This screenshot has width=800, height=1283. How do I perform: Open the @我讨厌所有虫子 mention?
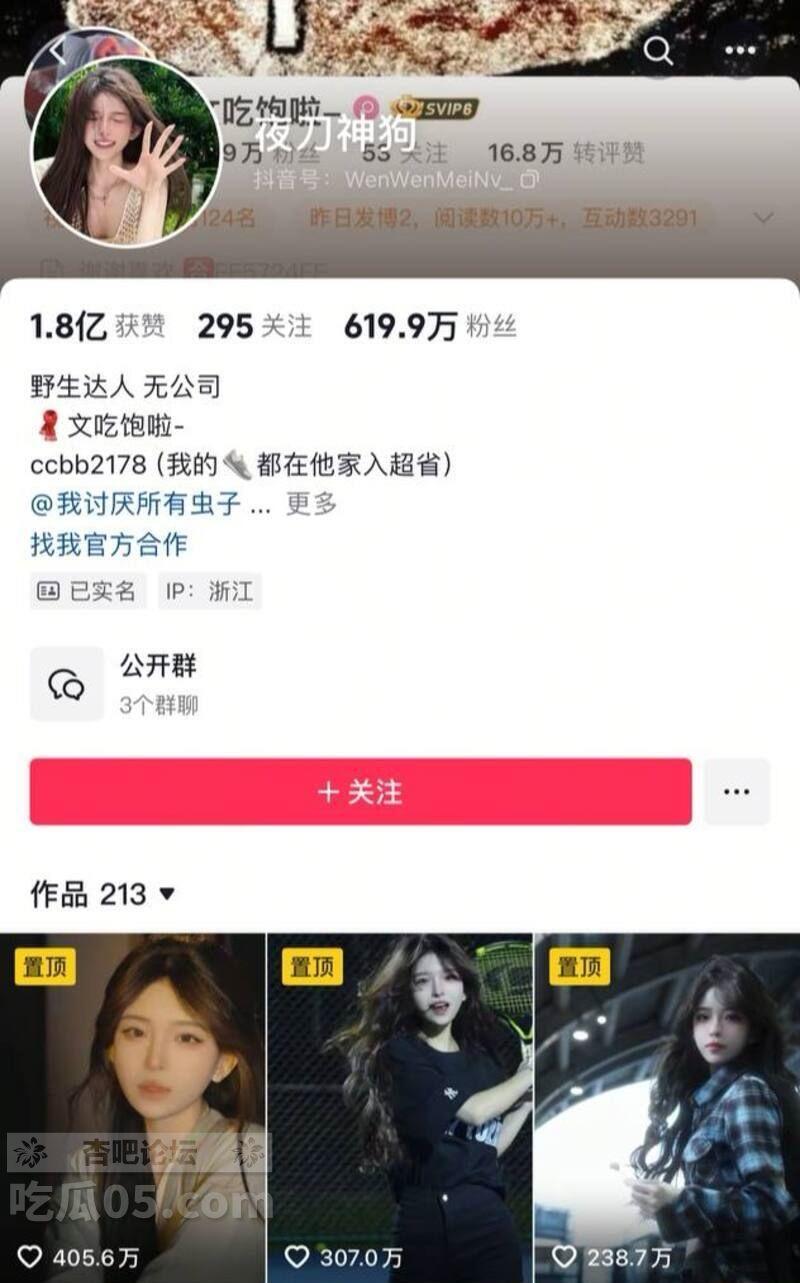click(136, 504)
